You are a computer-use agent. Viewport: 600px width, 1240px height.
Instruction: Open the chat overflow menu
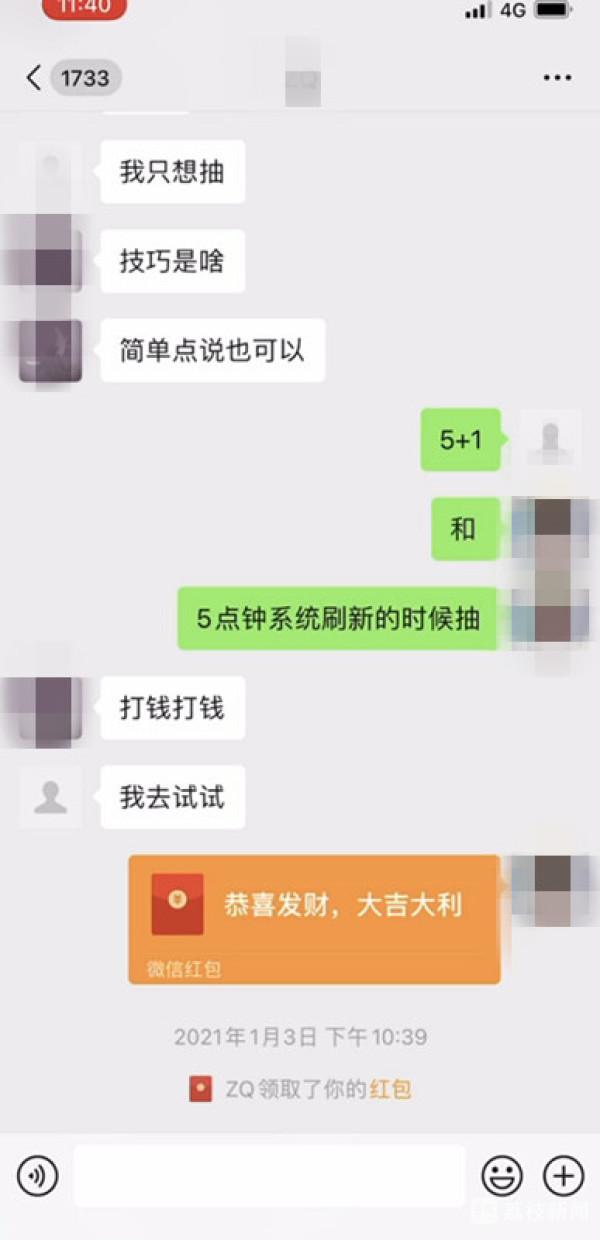[x=557, y=78]
